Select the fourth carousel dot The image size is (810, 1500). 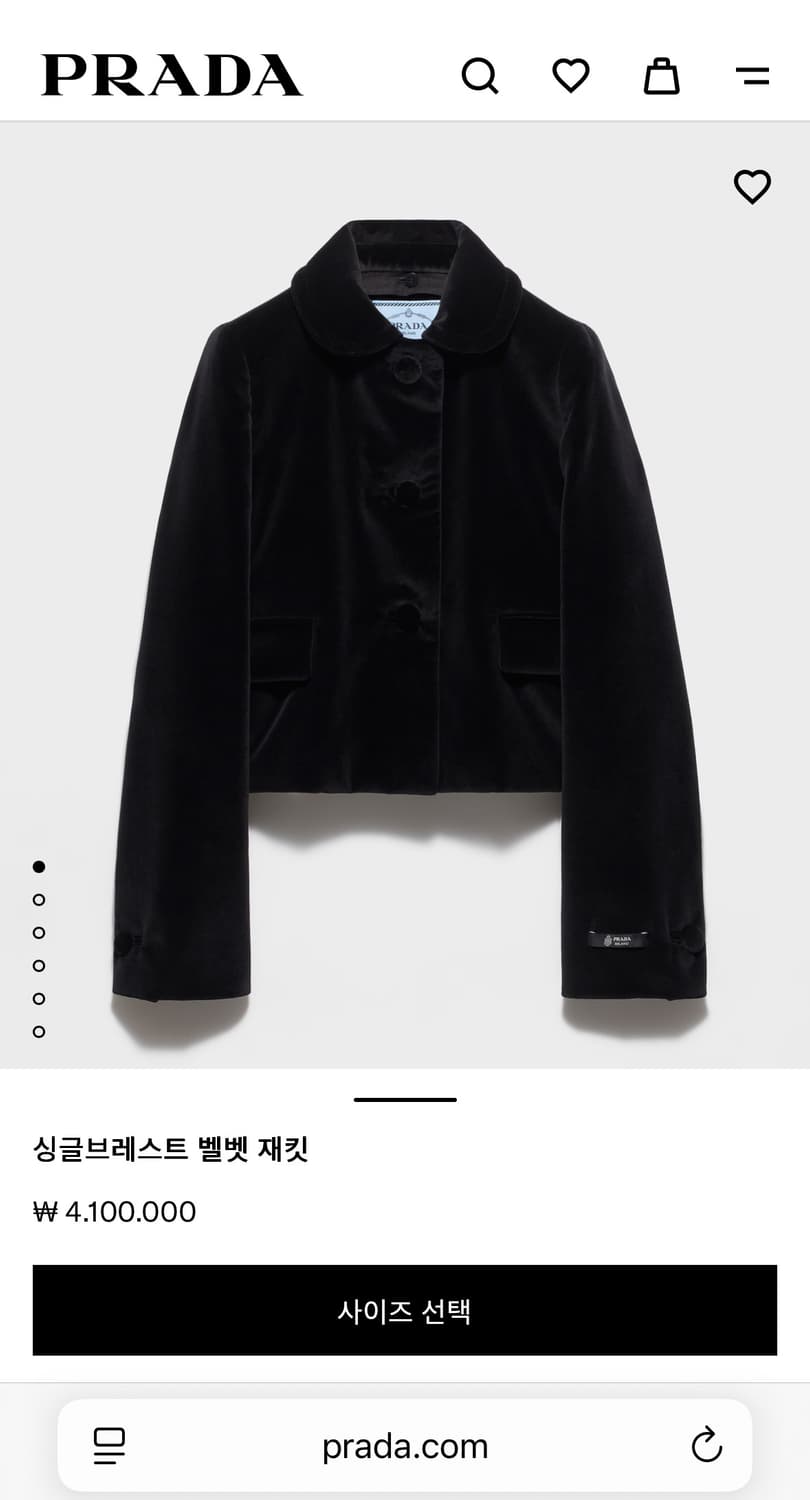[x=40, y=965]
